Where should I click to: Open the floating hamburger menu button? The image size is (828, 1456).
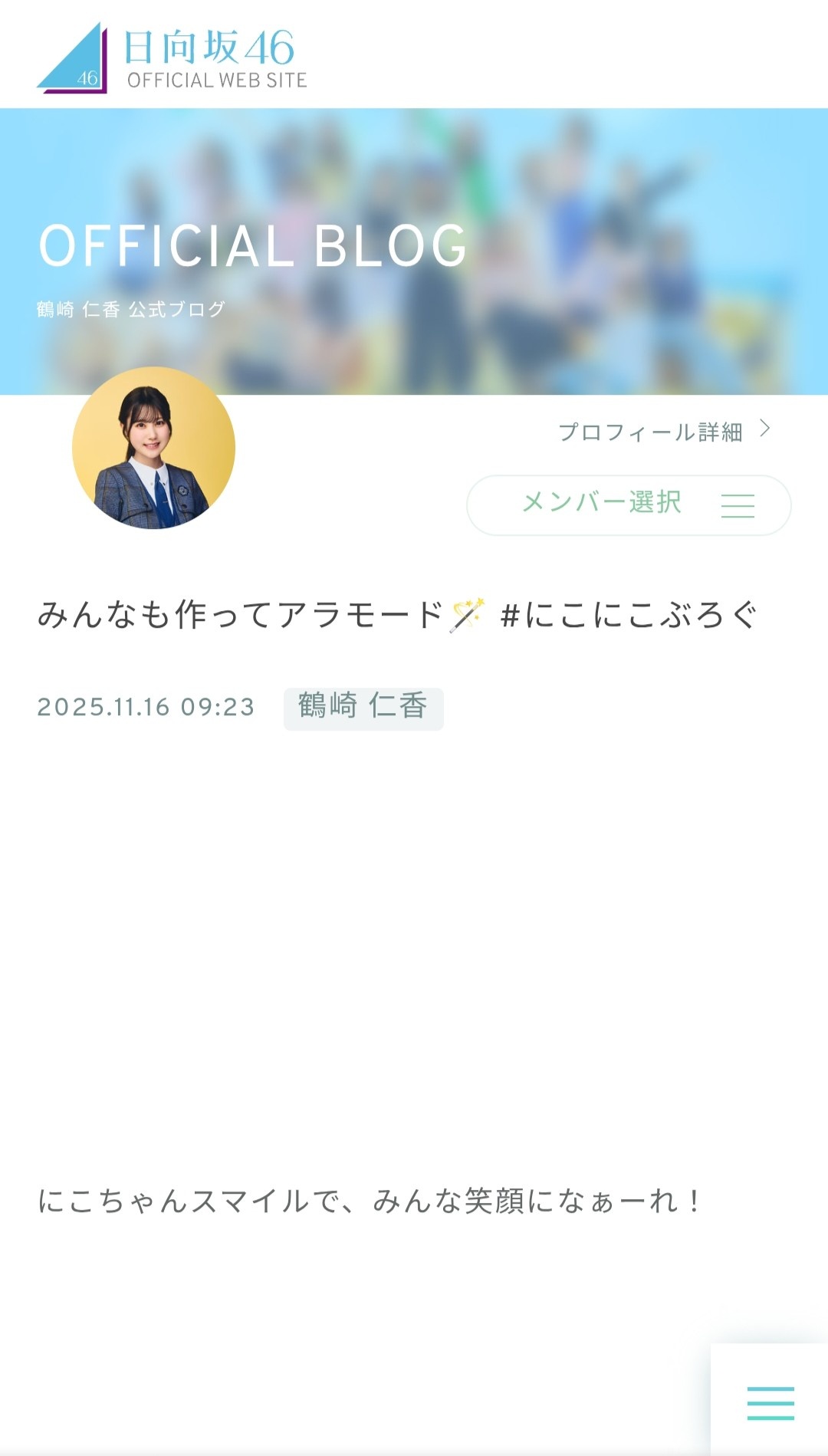770,1403
